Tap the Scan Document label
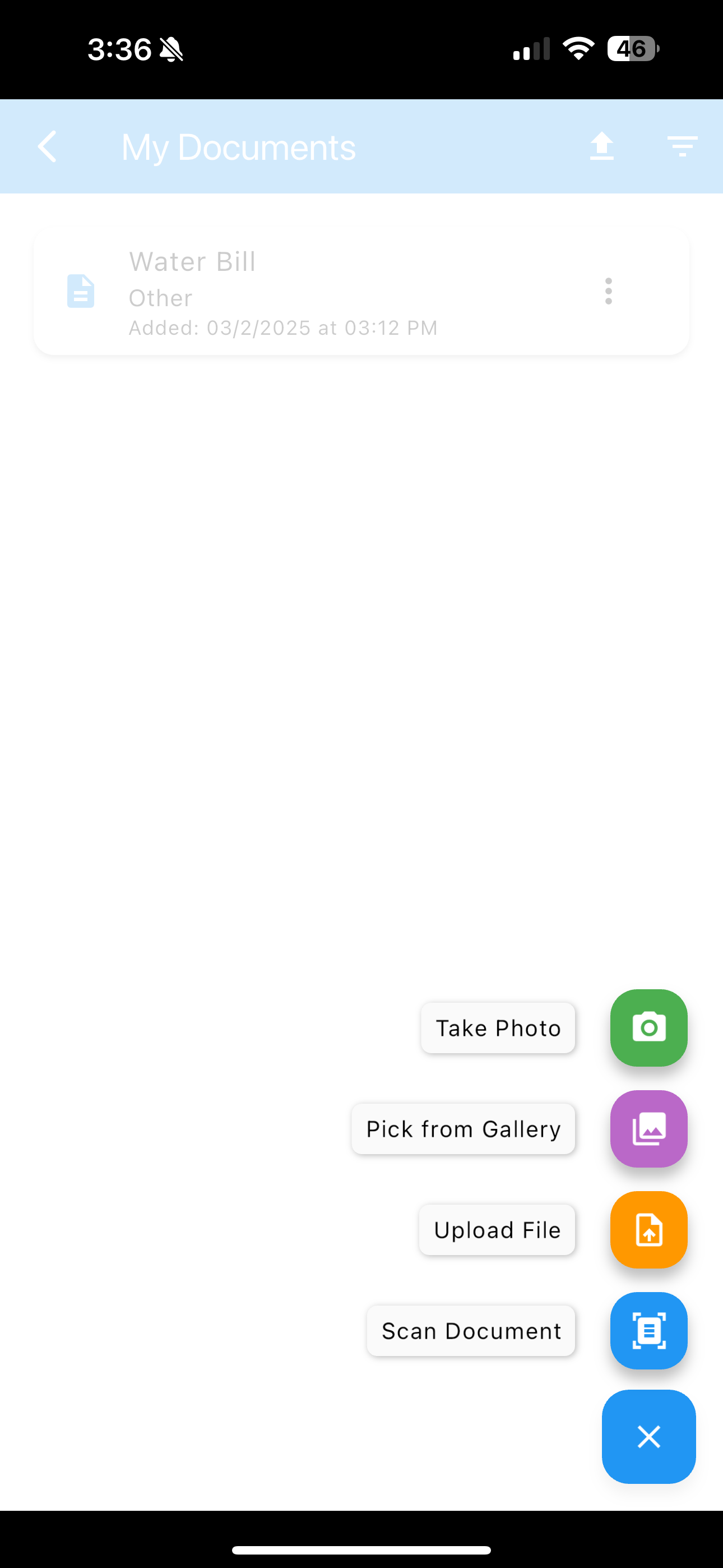The width and height of the screenshot is (723, 1568). point(470,1331)
